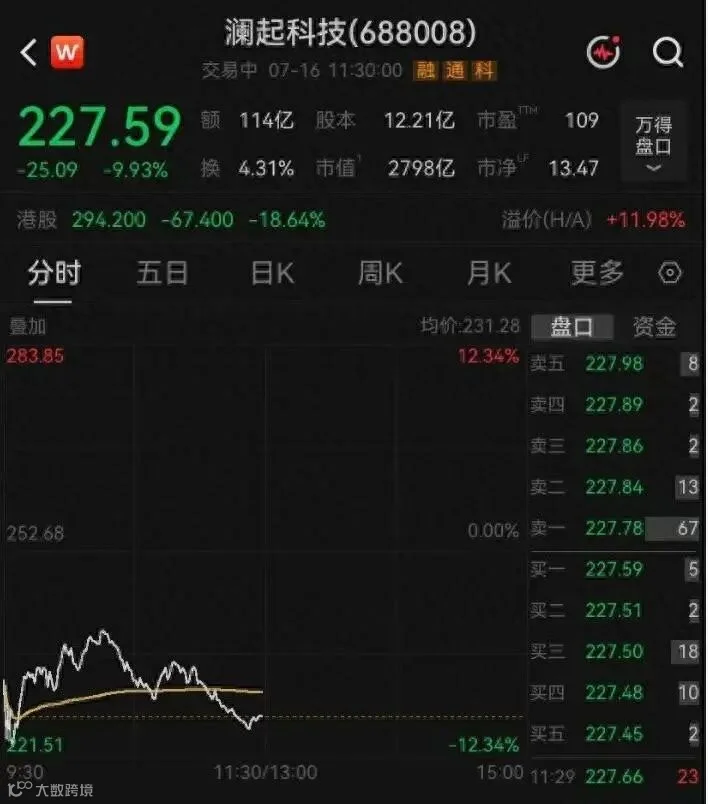The width and height of the screenshot is (708, 804).
Task: Show the 日K daily candlestick chart
Action: point(272,273)
